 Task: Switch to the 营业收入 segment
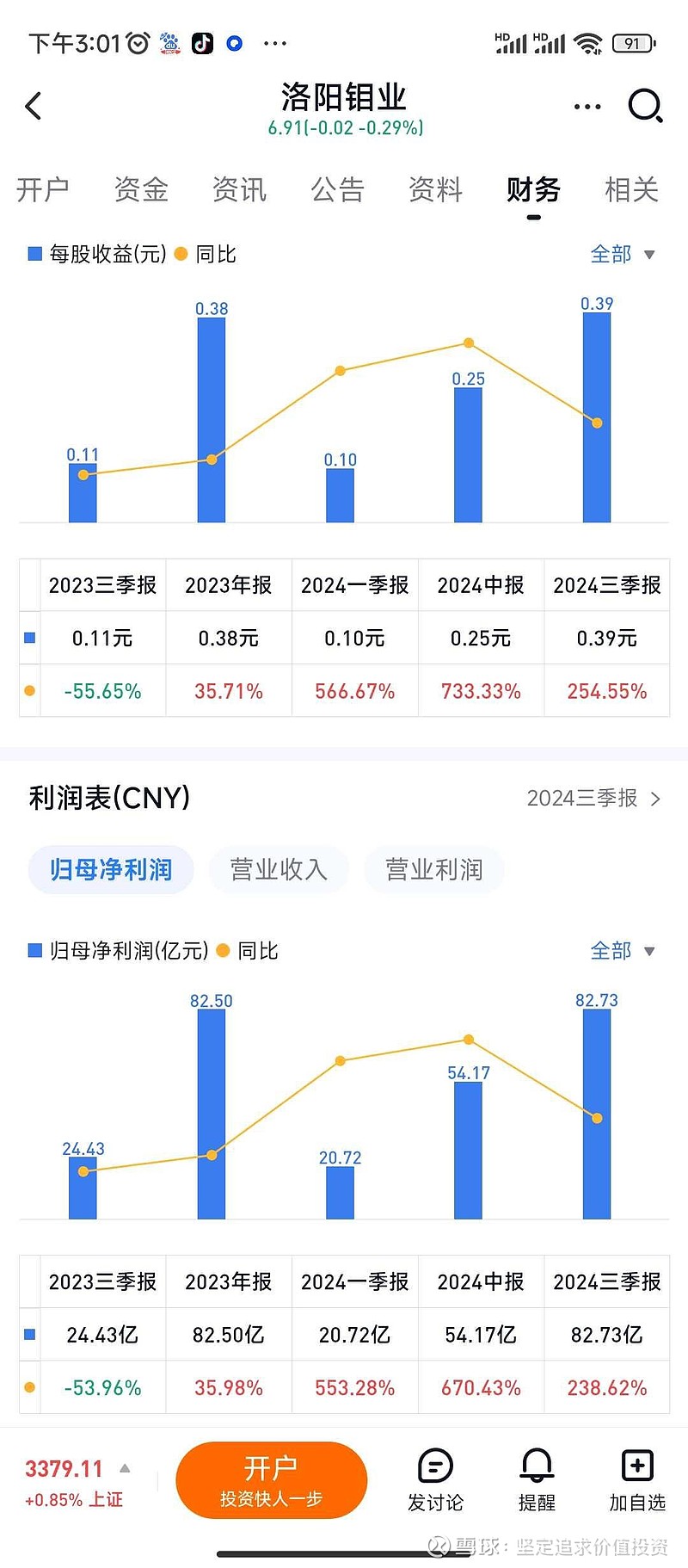278,869
